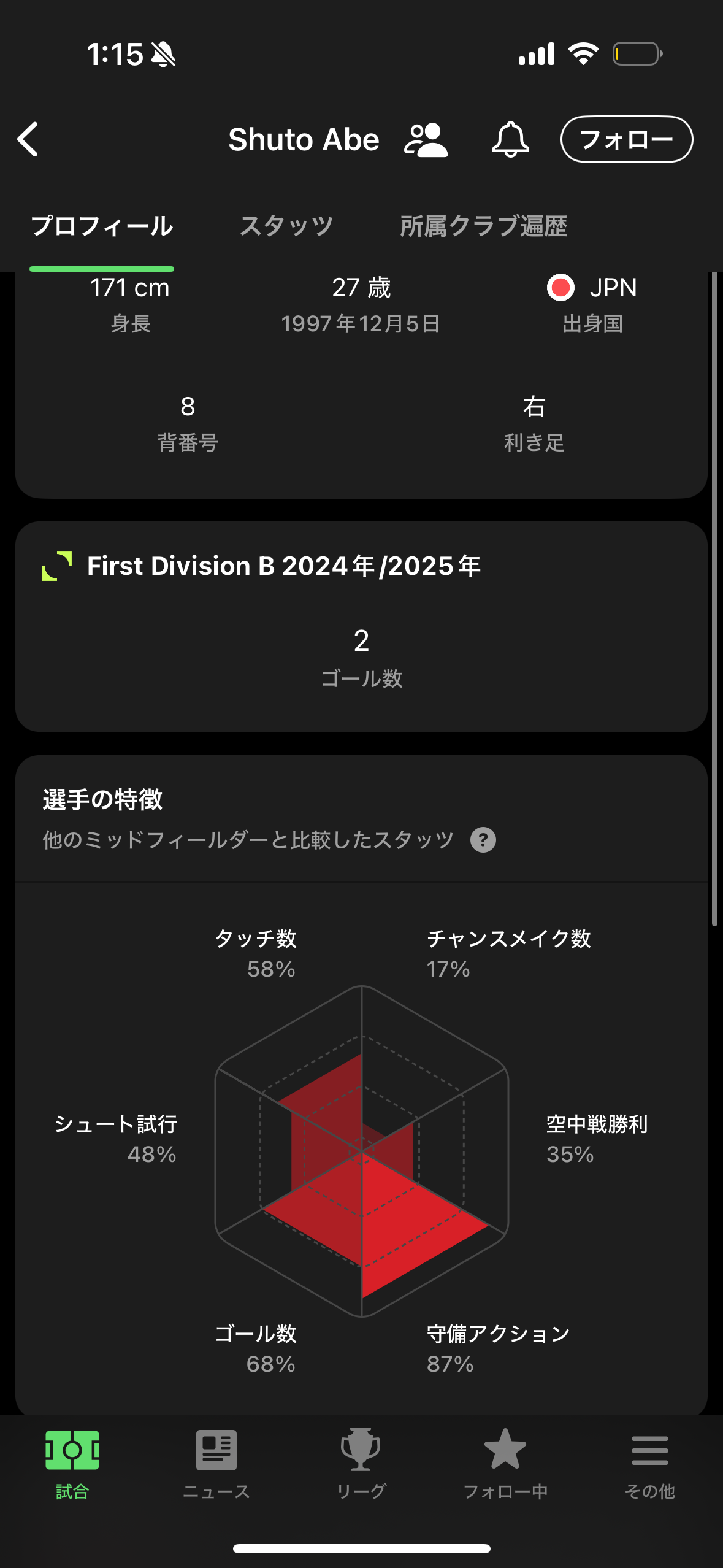
Task: Go back using the top-left arrow
Action: [28, 139]
